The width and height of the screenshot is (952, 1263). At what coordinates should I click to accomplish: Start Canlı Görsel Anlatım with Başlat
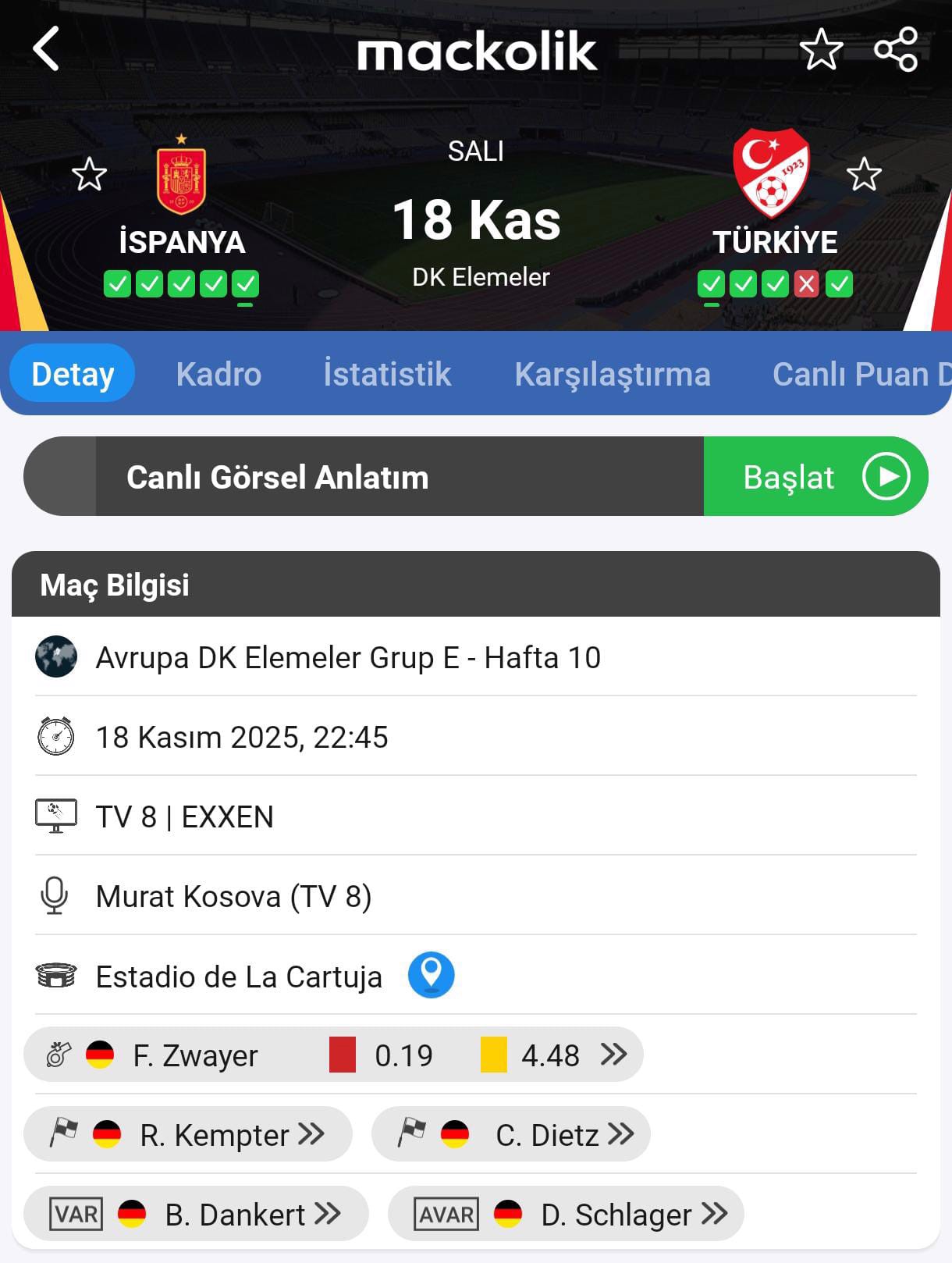(x=815, y=476)
